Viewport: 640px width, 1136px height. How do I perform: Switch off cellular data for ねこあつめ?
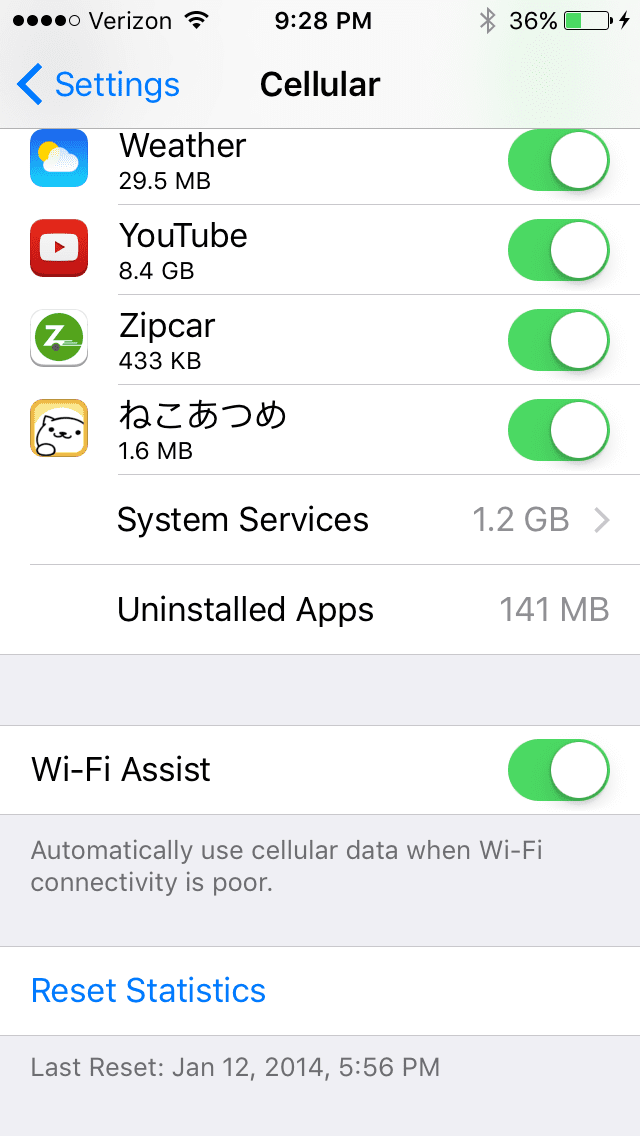[x=559, y=430]
